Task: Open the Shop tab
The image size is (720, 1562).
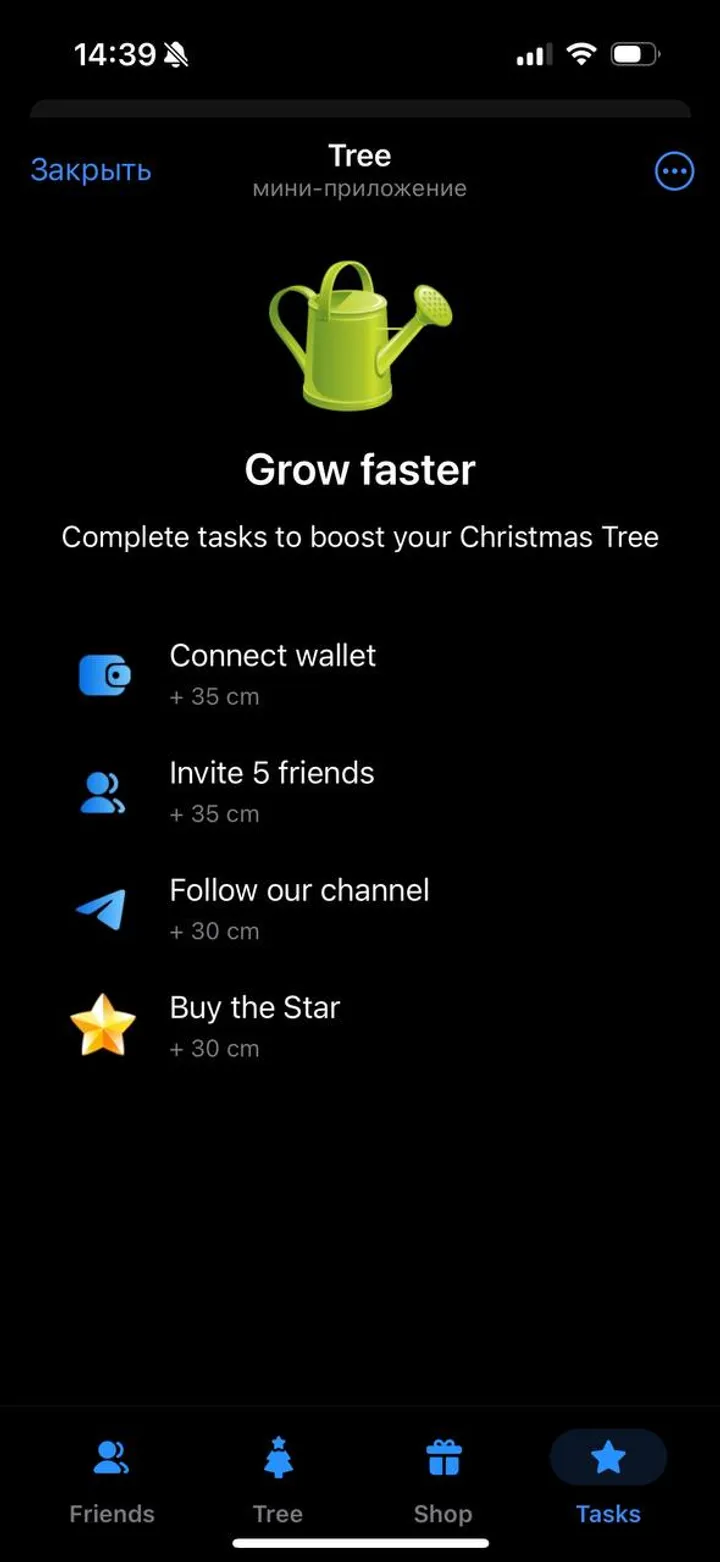Action: (x=443, y=1480)
